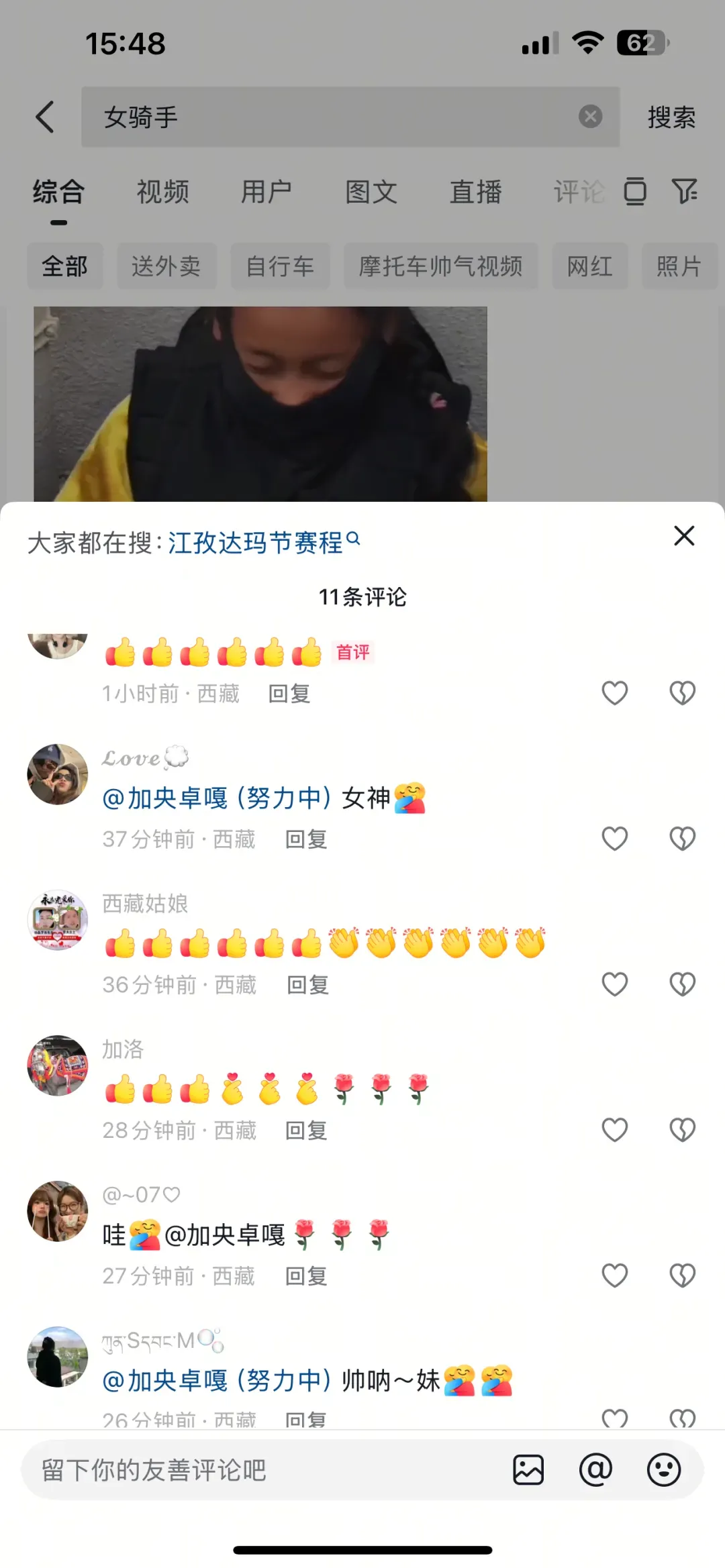The image size is (725, 1568).
Task: Dislike the comment by 加洛
Action: click(x=682, y=1130)
